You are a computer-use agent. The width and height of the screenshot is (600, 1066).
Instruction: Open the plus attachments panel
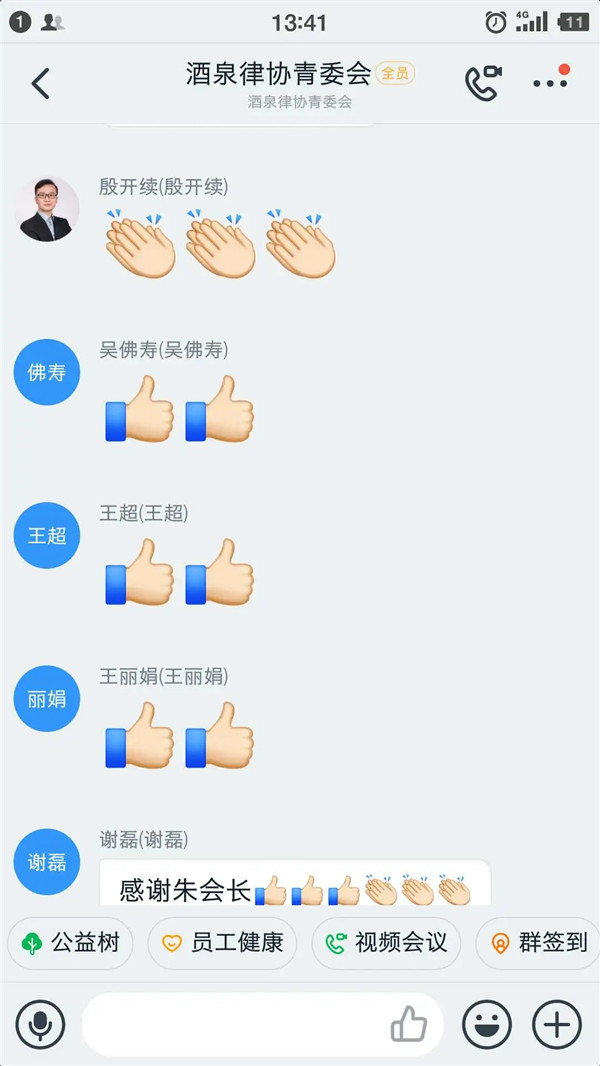point(557,1025)
